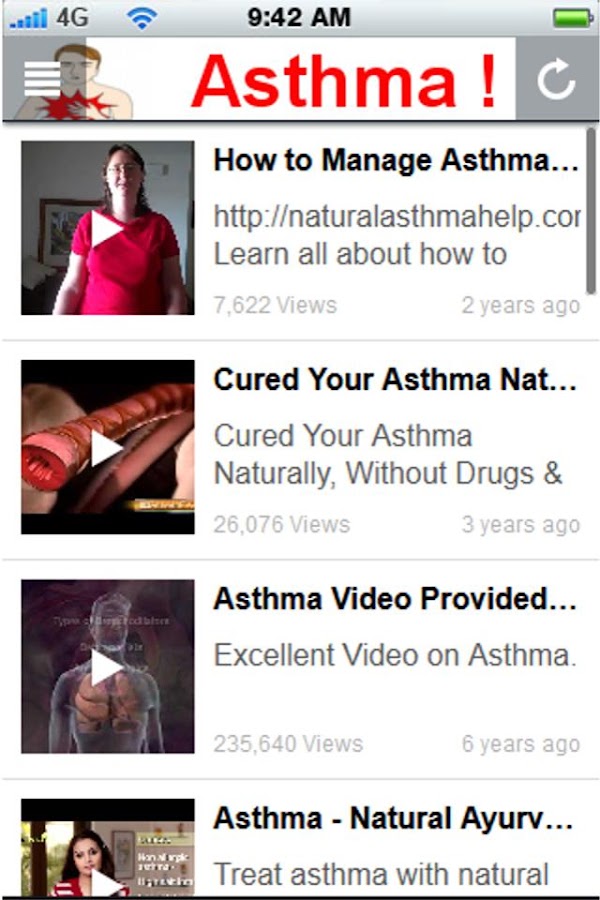Select "Asthma - Natural Ayurv..." video
Viewport: 600px width, 900px height.
(x=396, y=819)
